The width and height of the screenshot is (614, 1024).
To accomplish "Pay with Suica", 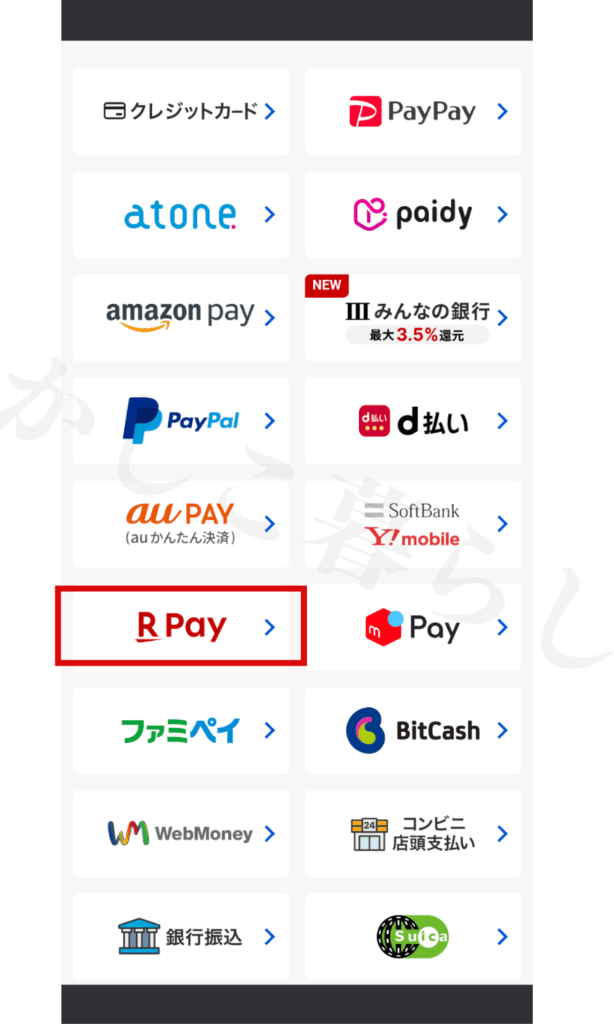I will (413, 936).
